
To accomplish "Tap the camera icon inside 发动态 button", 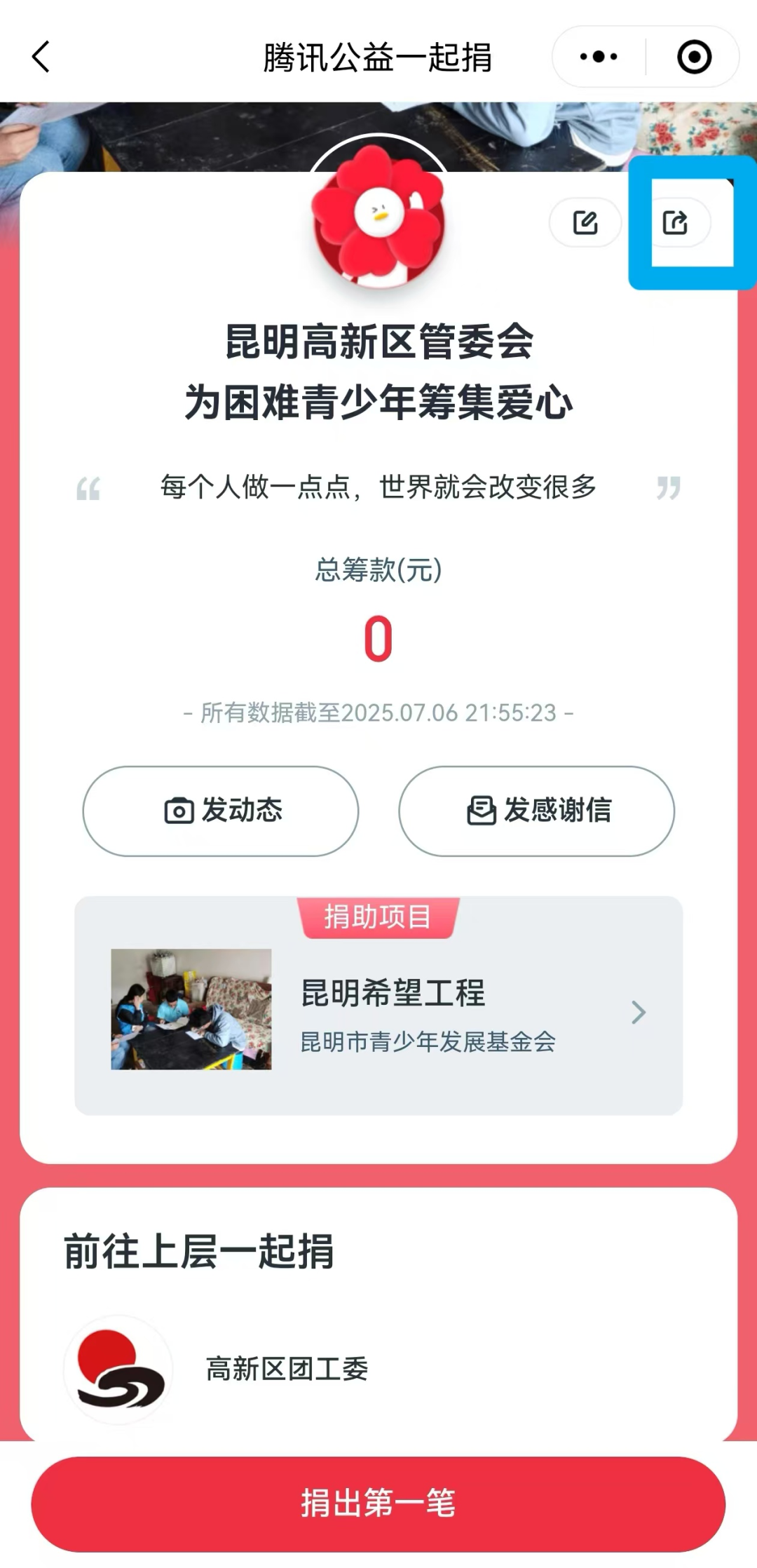I will tap(179, 811).
